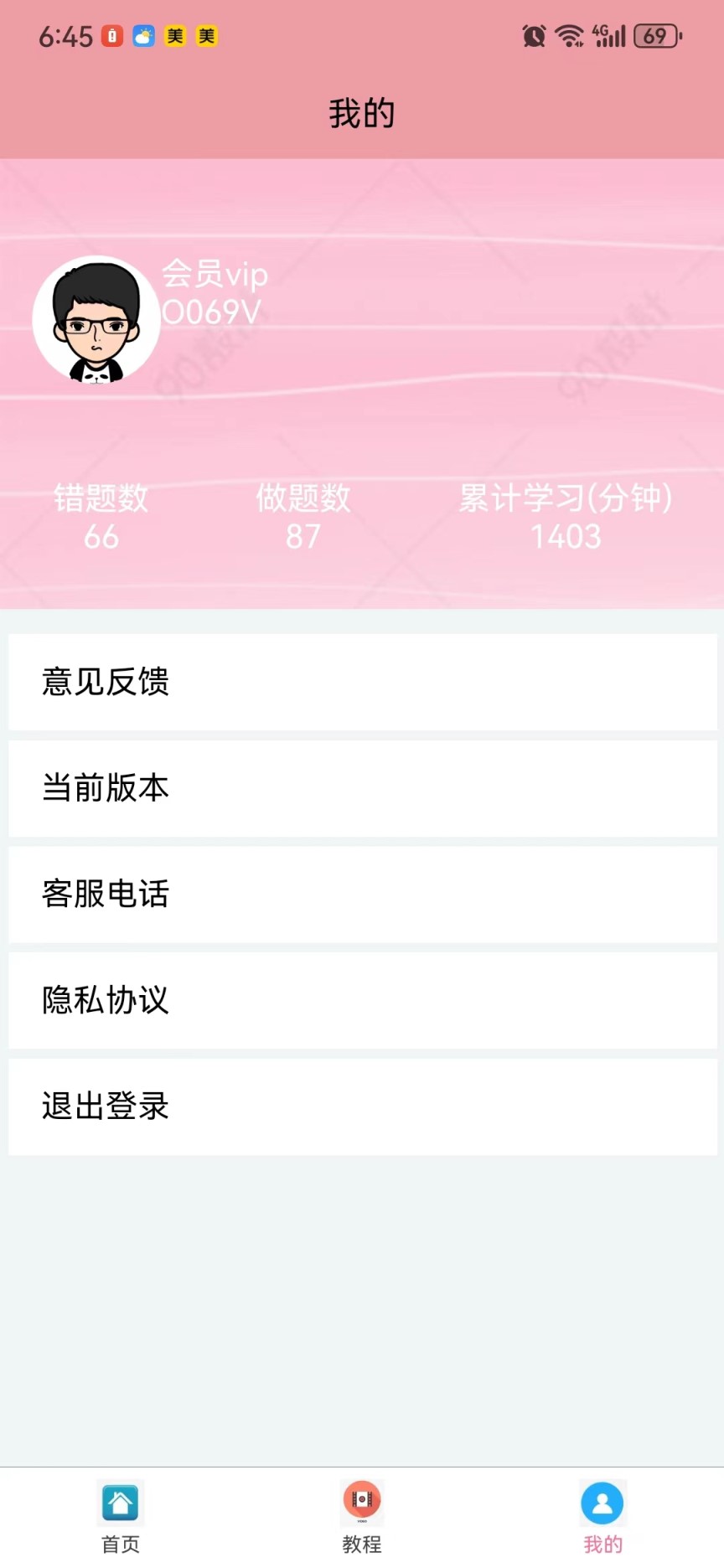The image size is (724, 1568).
Task: Tap the alarm clock icon in status bar
Action: tap(532, 35)
